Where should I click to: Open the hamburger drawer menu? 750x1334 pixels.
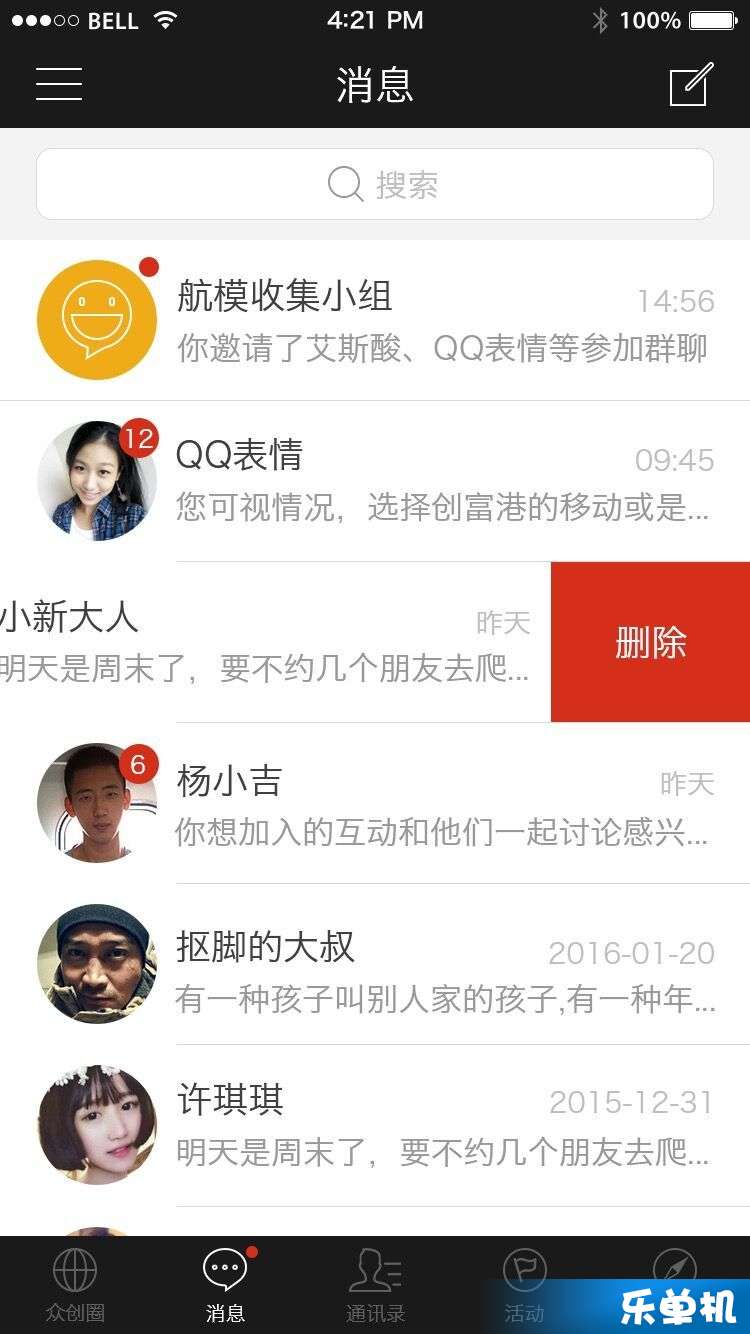point(59,84)
